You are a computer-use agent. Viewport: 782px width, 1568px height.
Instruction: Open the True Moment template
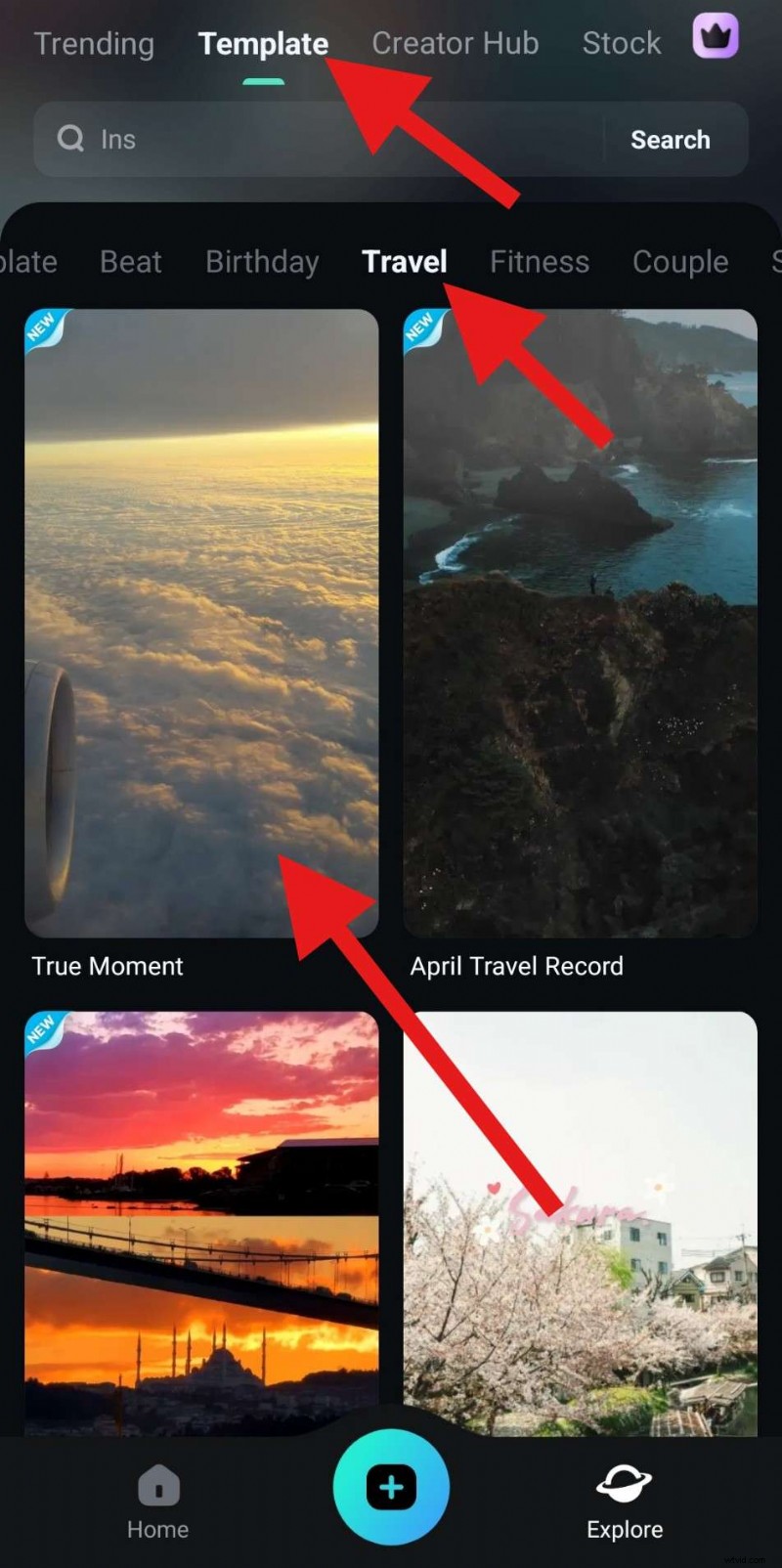click(x=201, y=623)
